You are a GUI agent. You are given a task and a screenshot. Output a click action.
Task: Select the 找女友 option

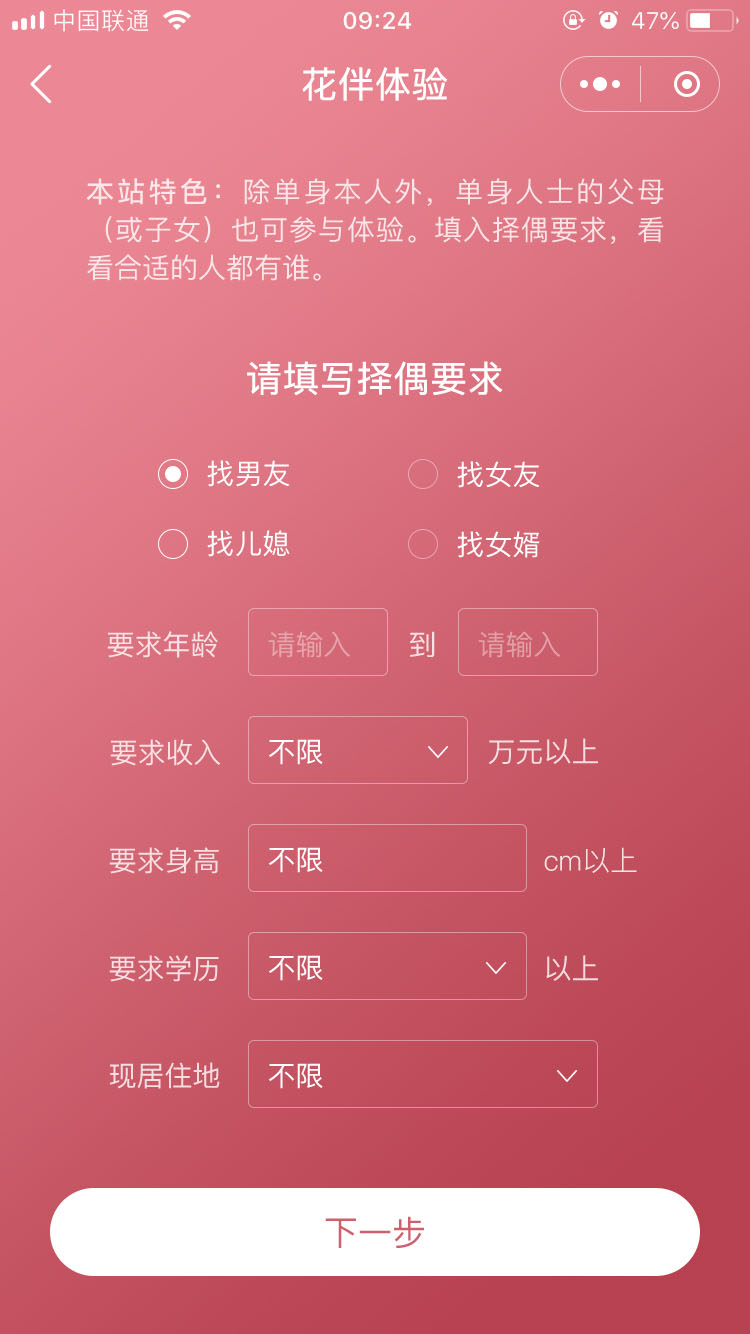pos(474,474)
